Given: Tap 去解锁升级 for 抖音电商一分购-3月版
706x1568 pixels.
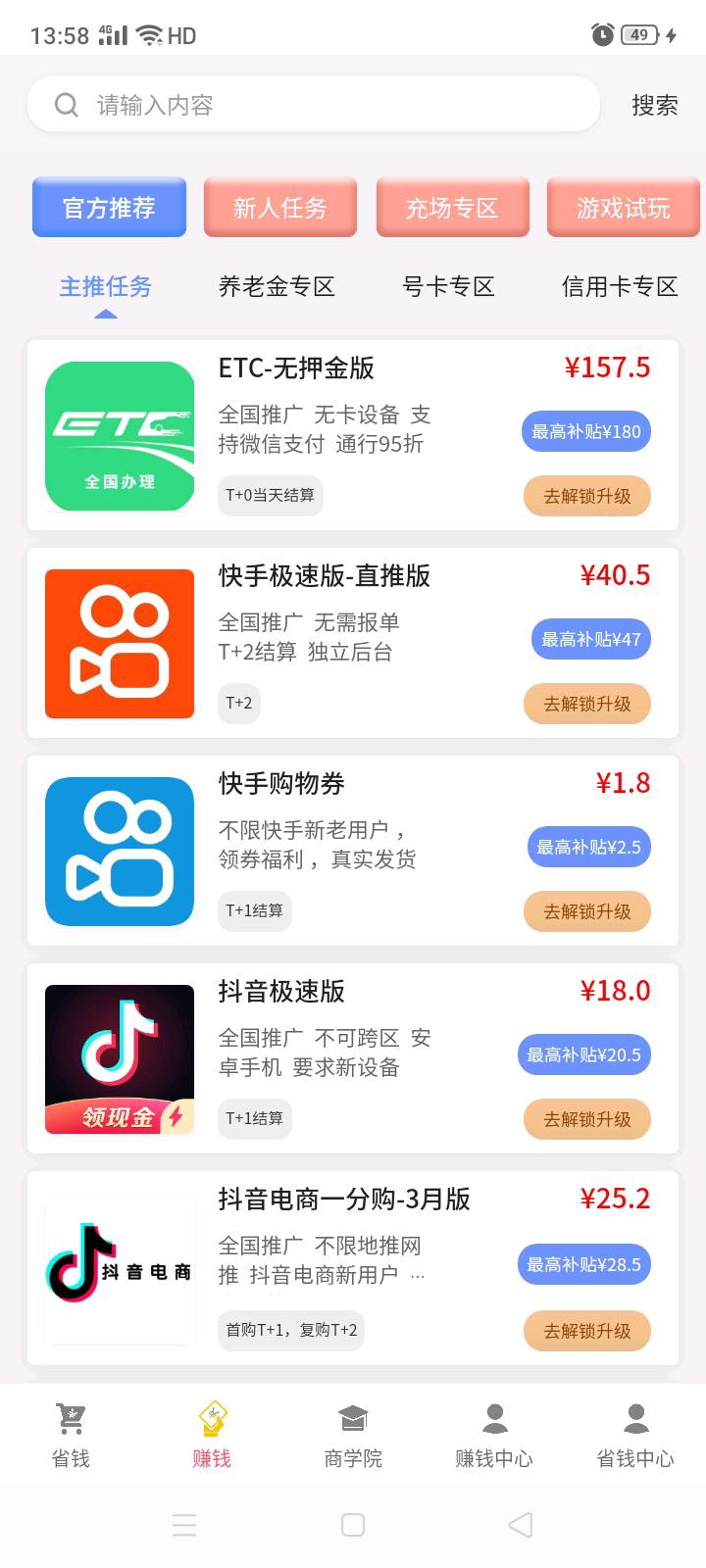Looking at the screenshot, I should coord(587,1331).
